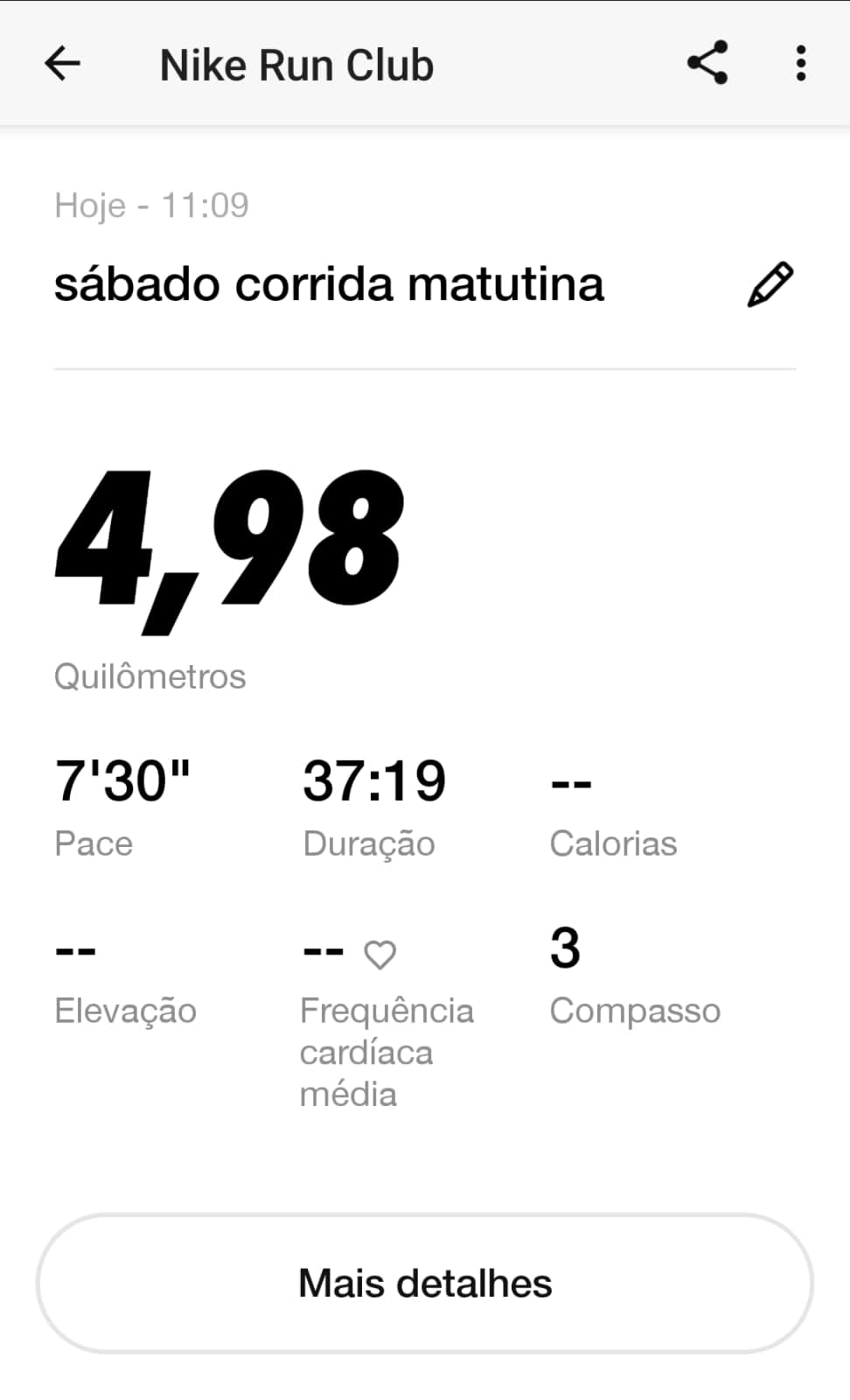Share this run
Image resolution: width=850 pixels, height=1400 pixels.
pyautogui.click(x=707, y=63)
